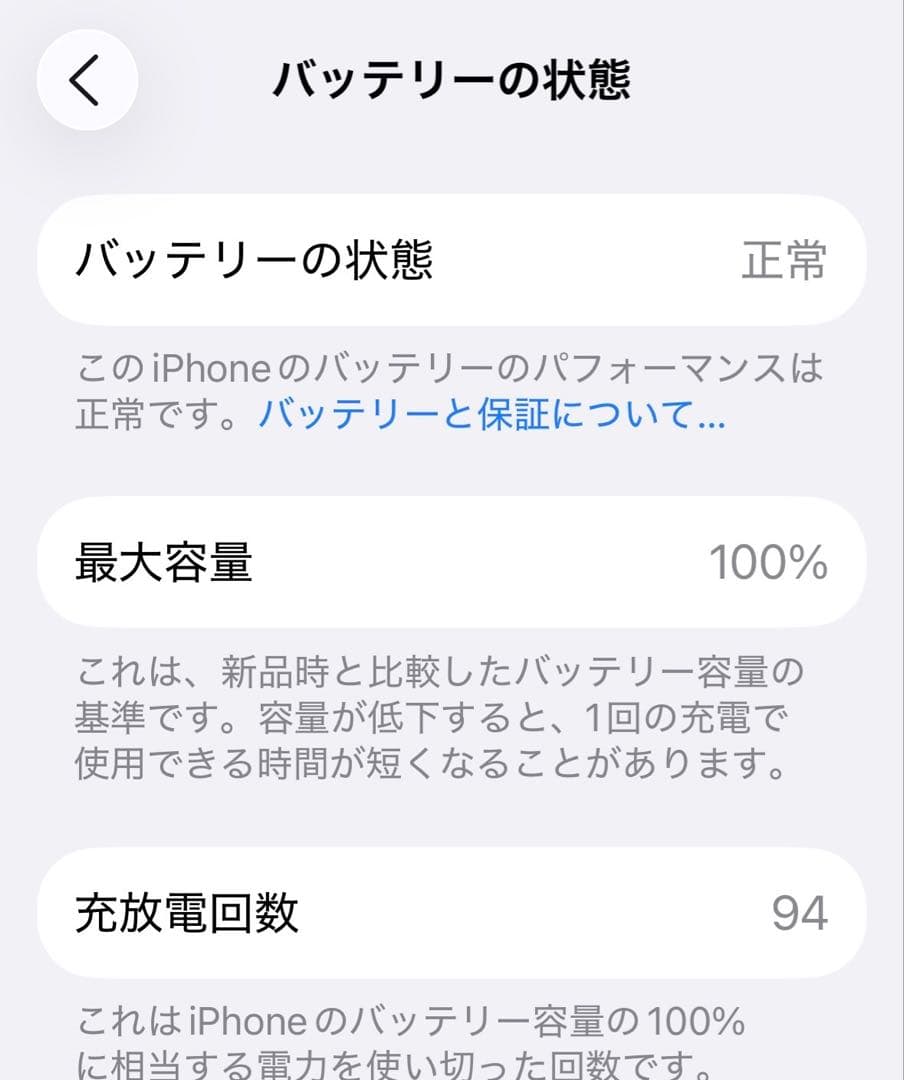Select the バッテリーの状態 row

coord(450,261)
